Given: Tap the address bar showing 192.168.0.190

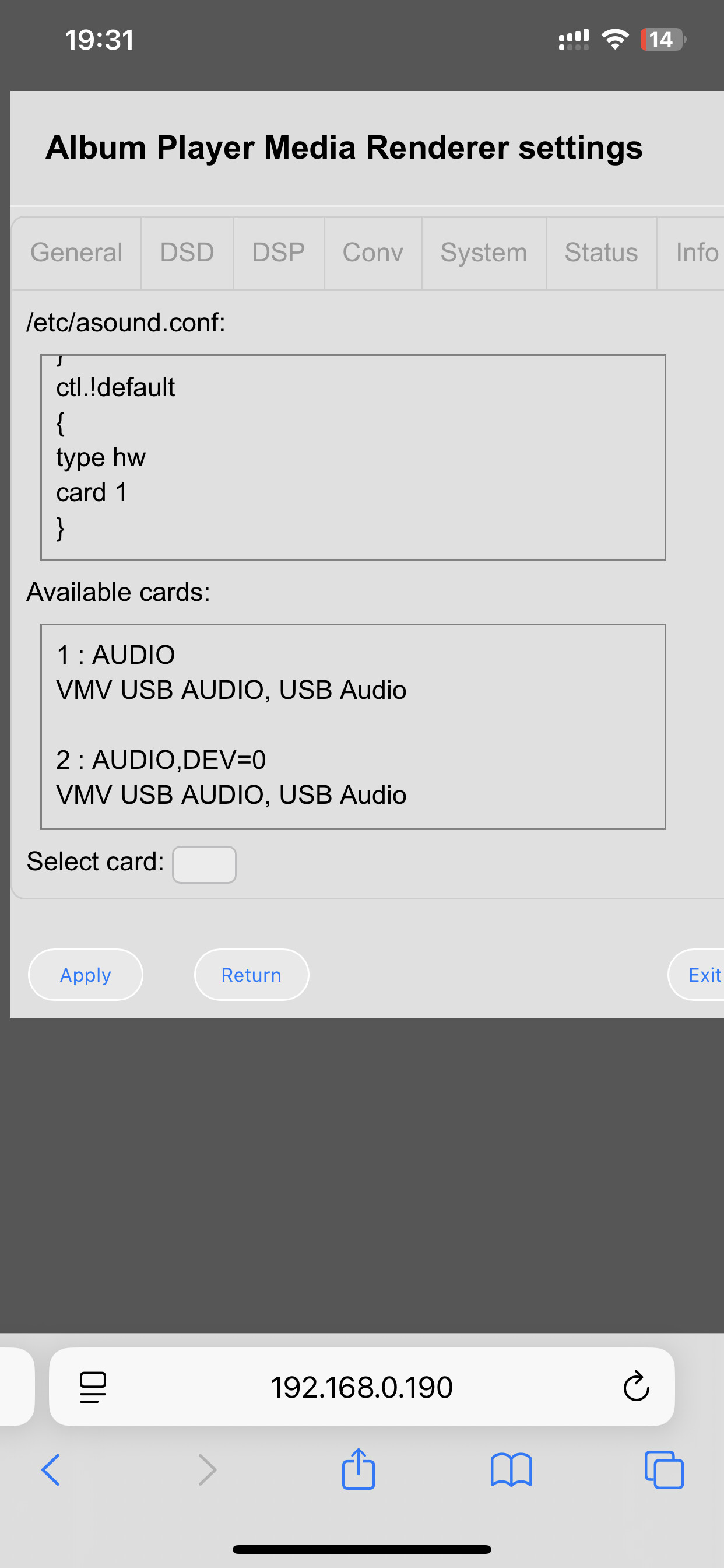Looking at the screenshot, I should [361, 1387].
